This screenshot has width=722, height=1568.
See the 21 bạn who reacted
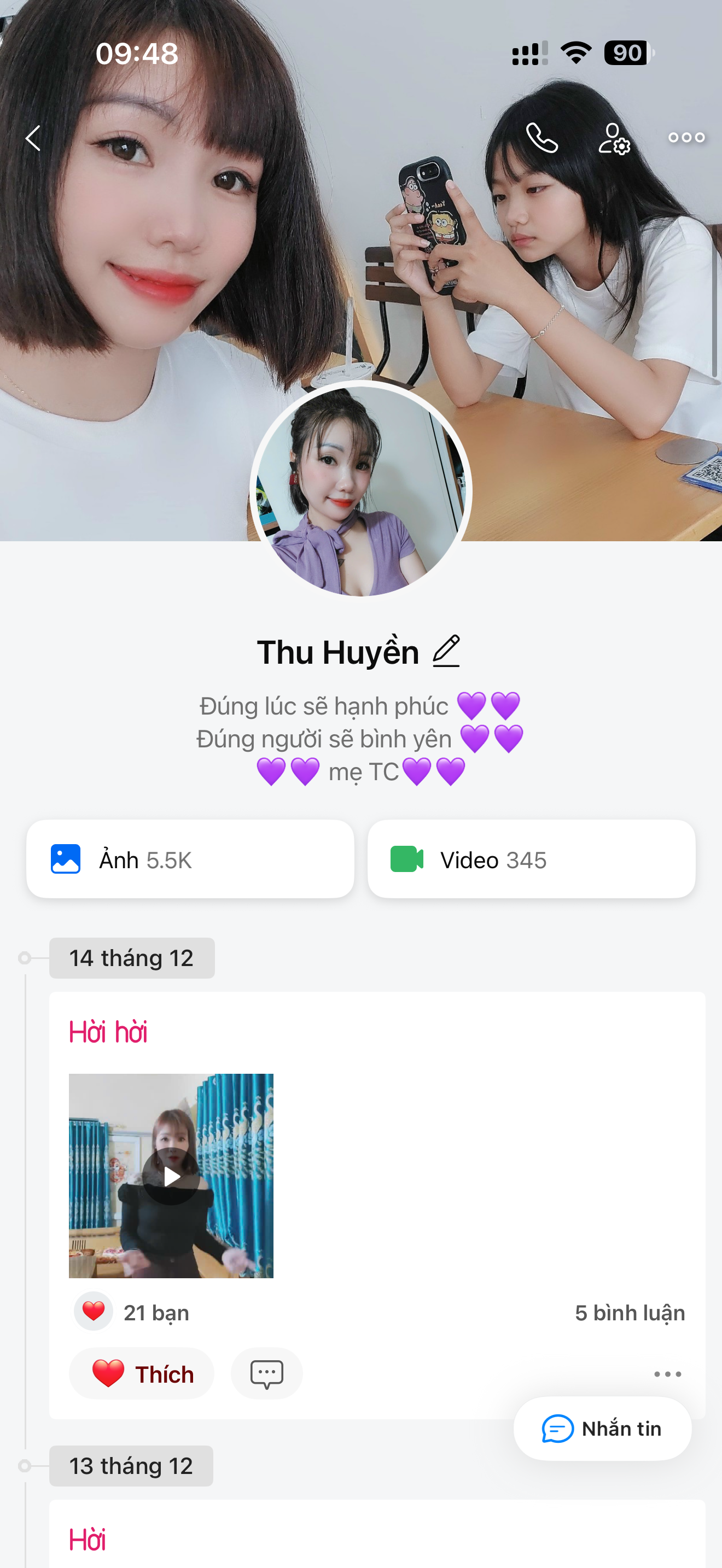156,1313
